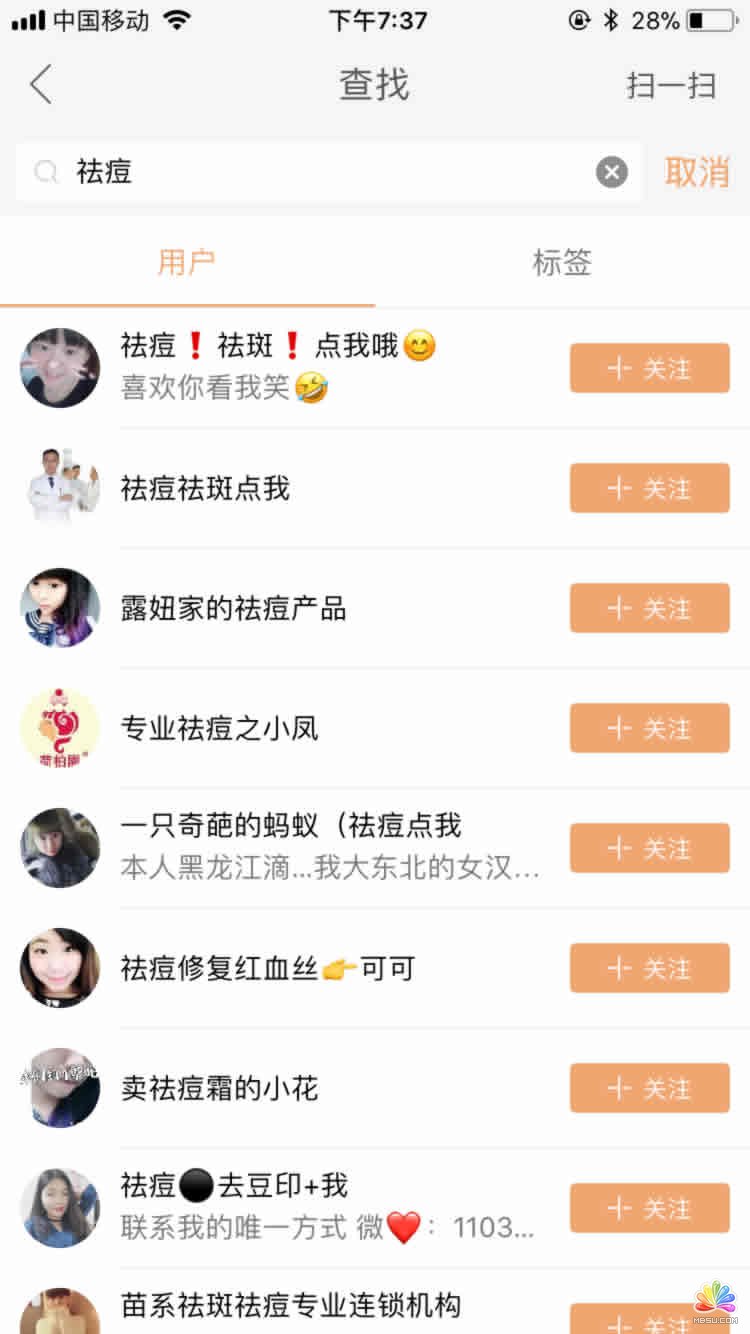Switch to the 标签 tab
The image size is (750, 1334).
[x=561, y=262]
